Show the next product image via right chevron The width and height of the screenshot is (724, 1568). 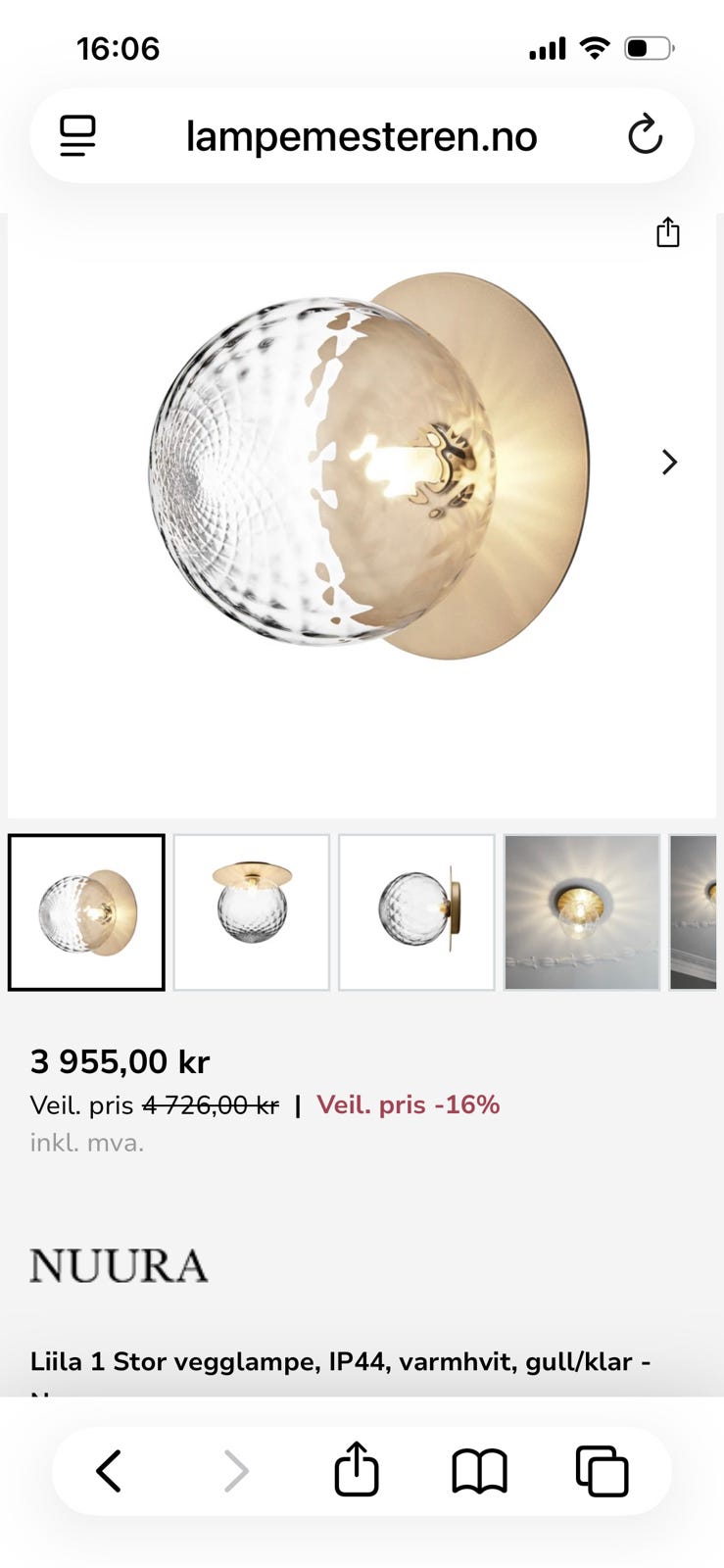(669, 462)
